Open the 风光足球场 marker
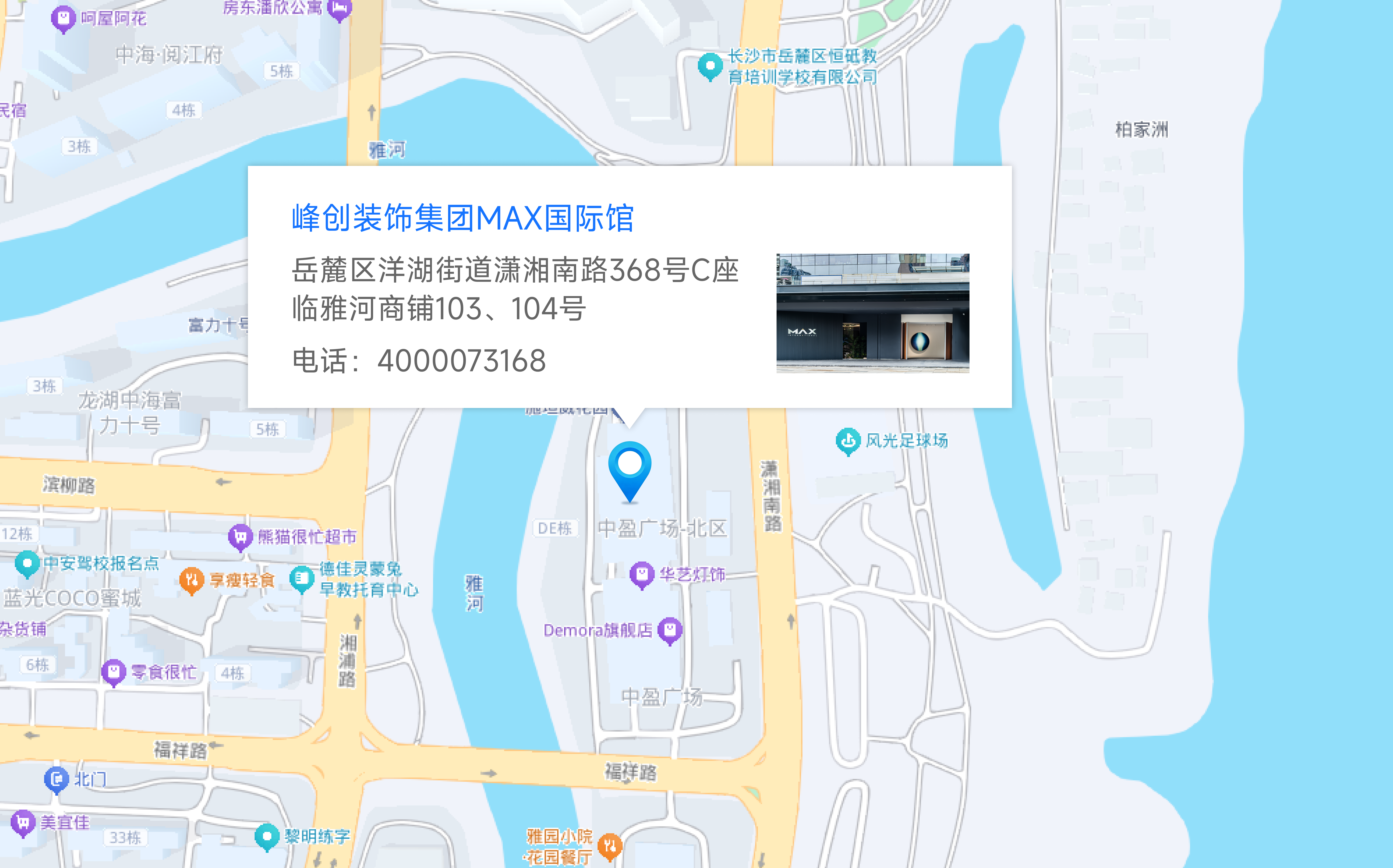Screen dimensions: 1393x868 (x=847, y=441)
